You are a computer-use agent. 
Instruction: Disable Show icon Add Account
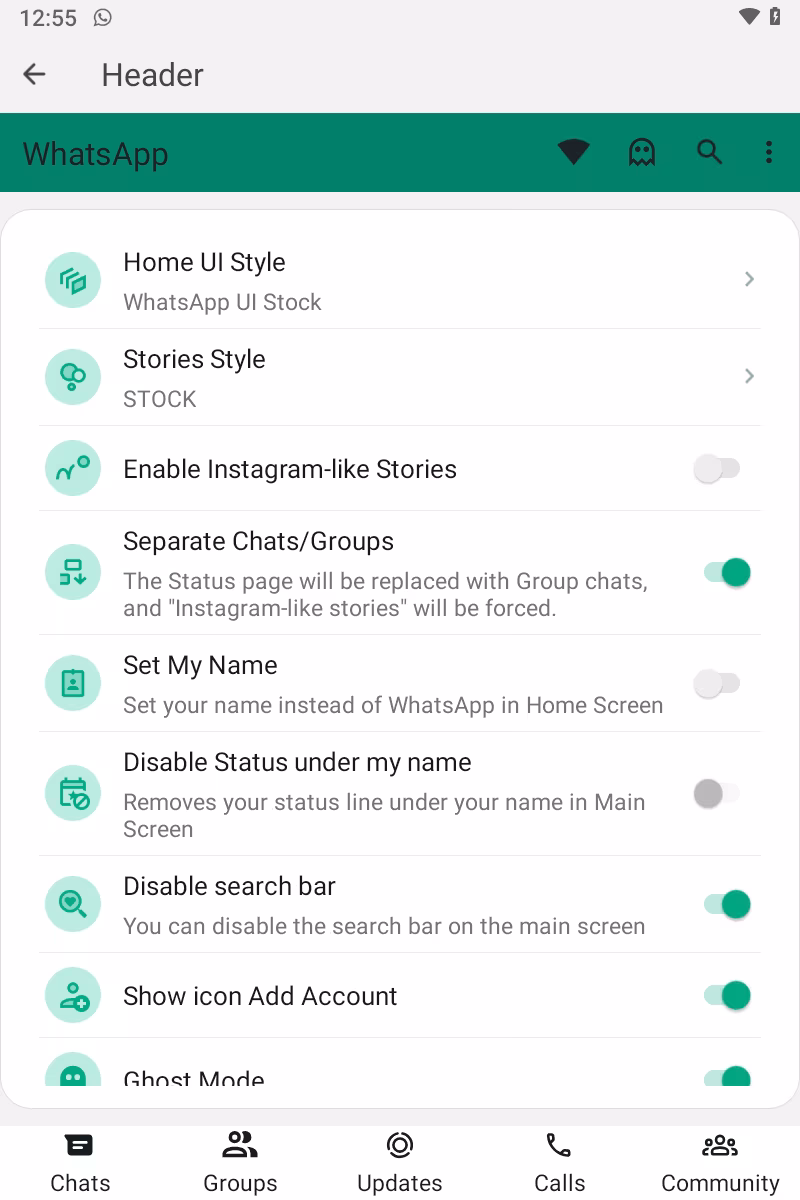[x=727, y=995]
